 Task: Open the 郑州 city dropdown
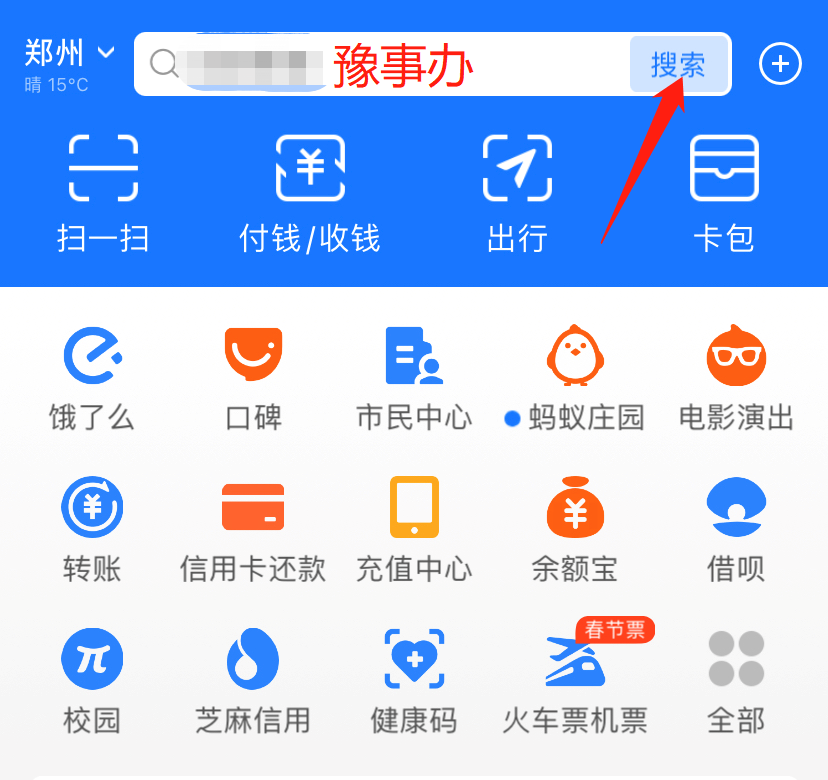tap(70, 53)
